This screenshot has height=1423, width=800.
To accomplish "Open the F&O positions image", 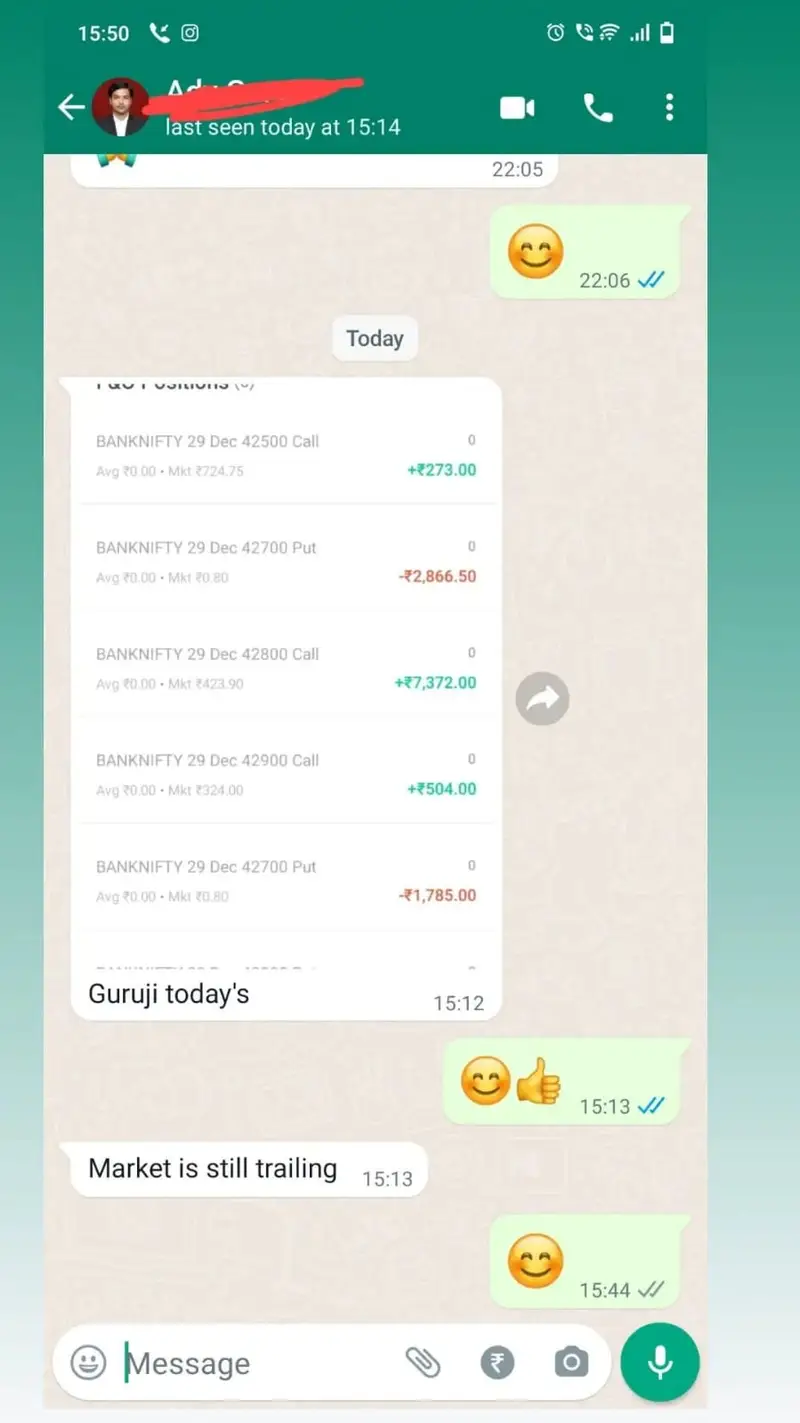I will coord(286,670).
